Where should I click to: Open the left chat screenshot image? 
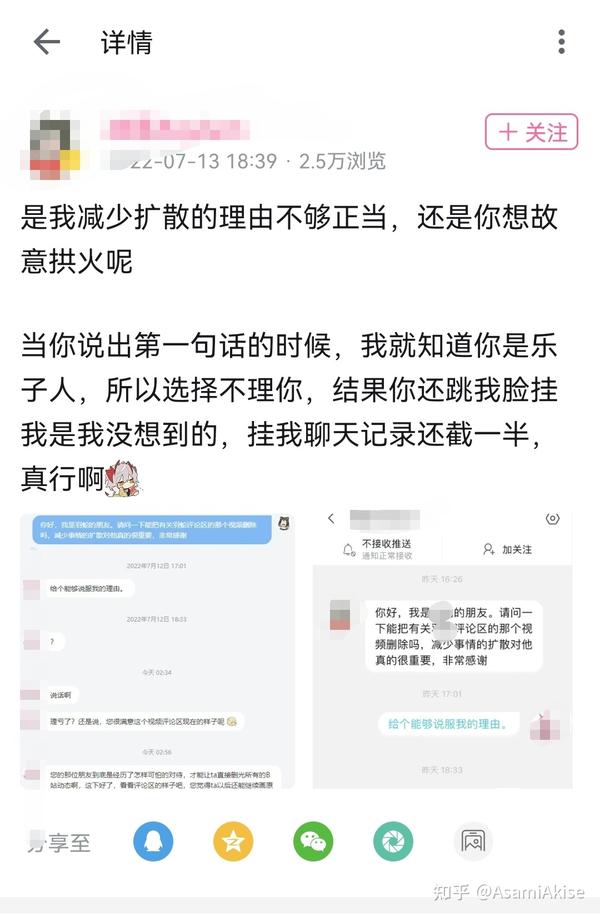pyautogui.click(x=158, y=651)
